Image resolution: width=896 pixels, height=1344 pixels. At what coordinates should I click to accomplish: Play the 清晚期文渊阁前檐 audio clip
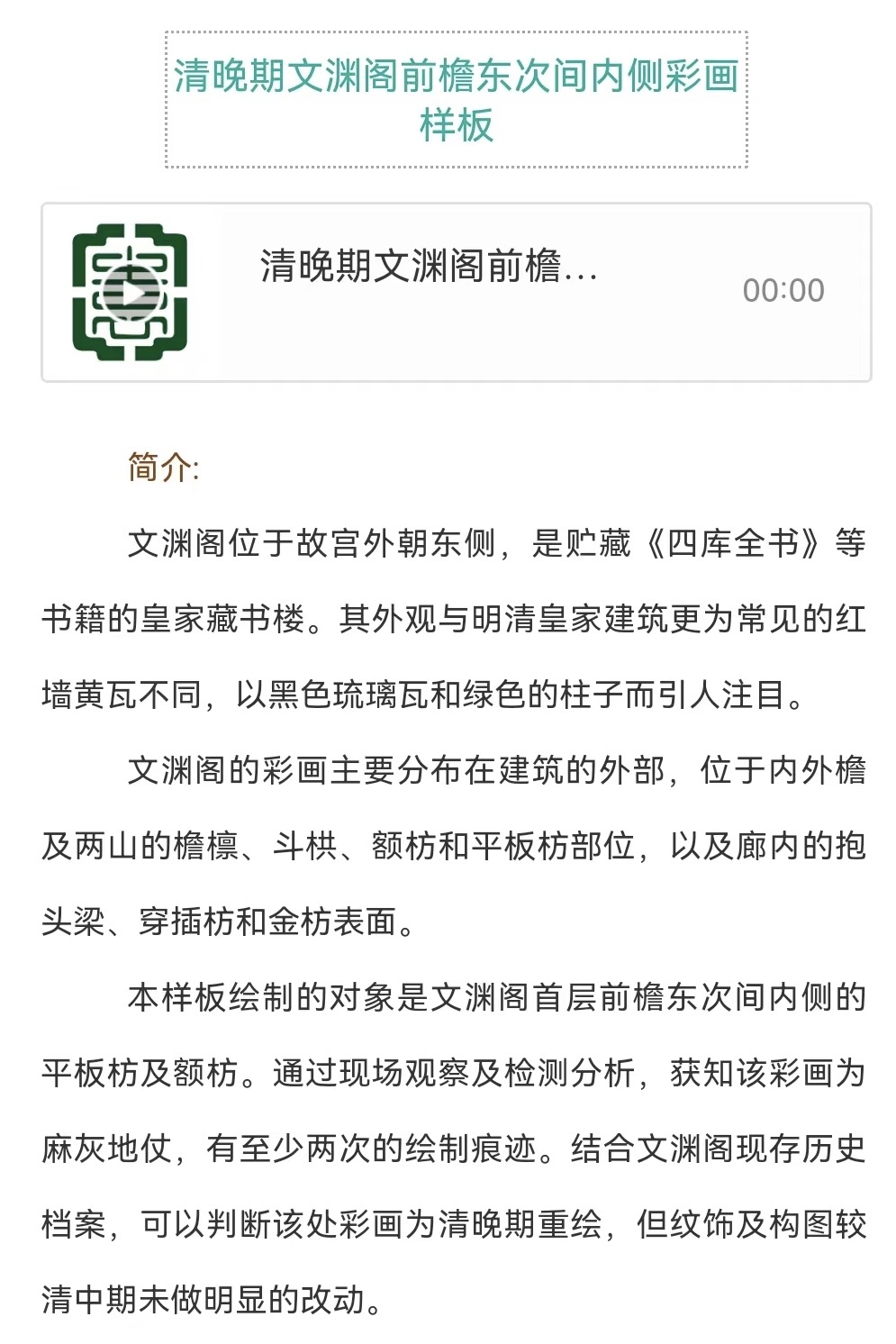click(130, 292)
